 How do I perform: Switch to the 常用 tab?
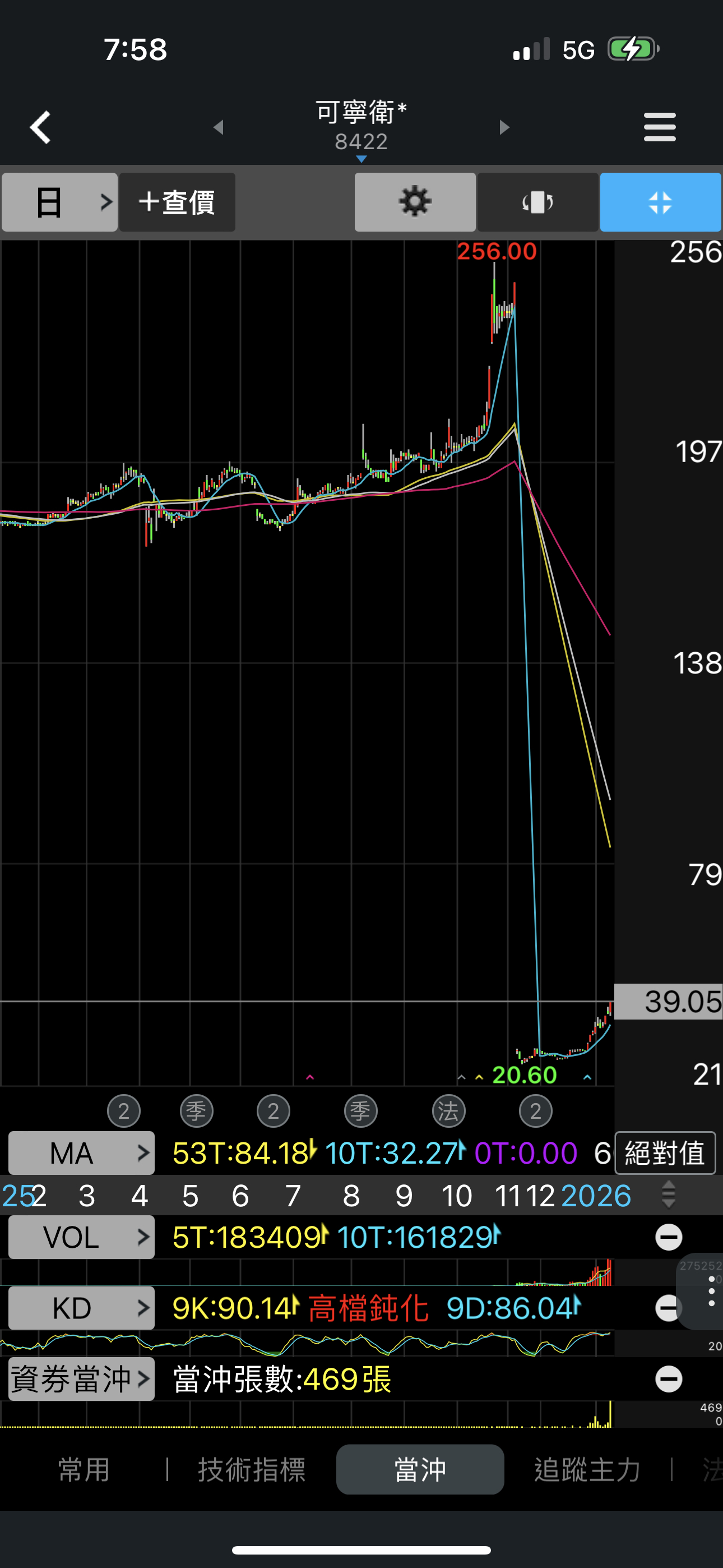coord(84,1469)
